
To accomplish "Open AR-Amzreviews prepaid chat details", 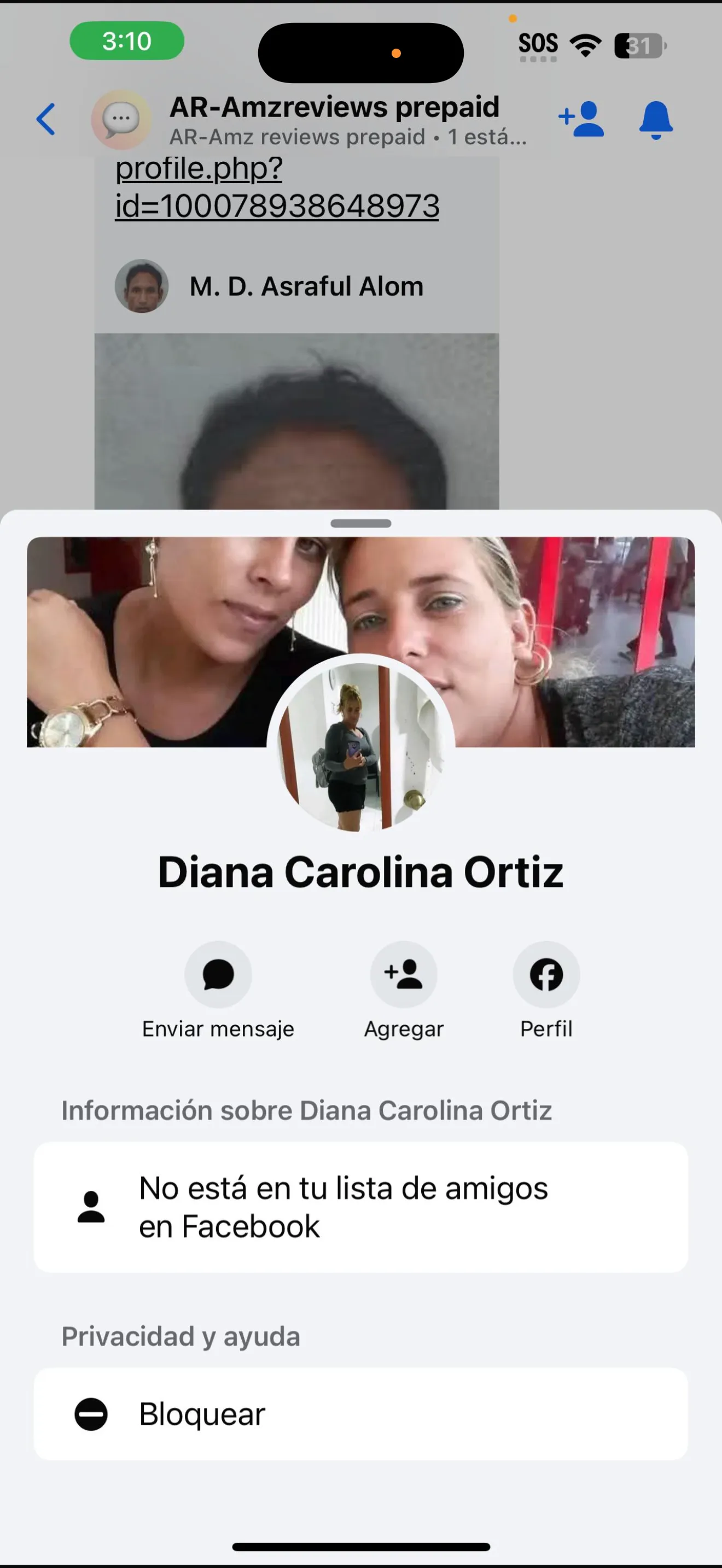I will (334, 119).
